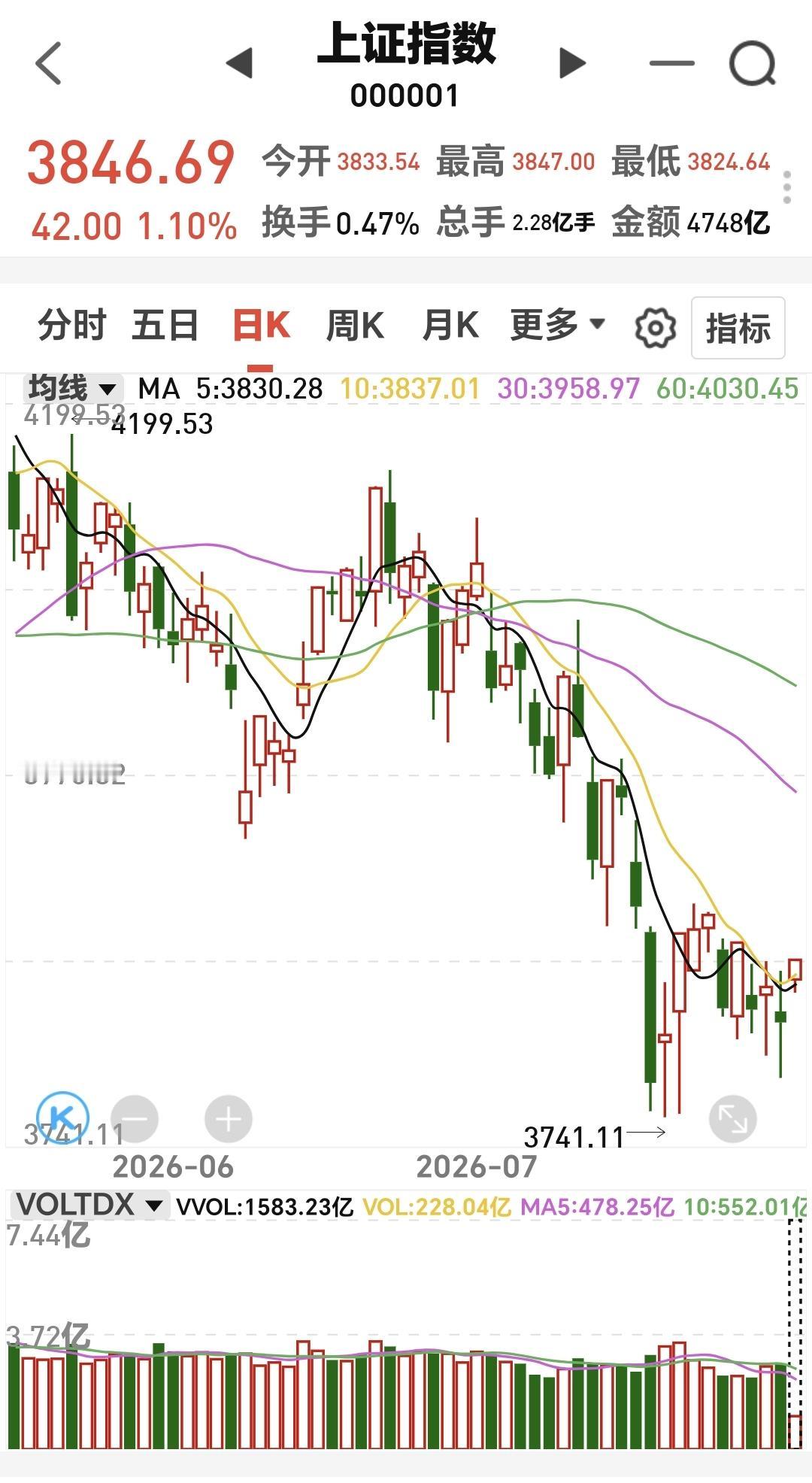Switch to the previous stock with left triangle

click(239, 63)
